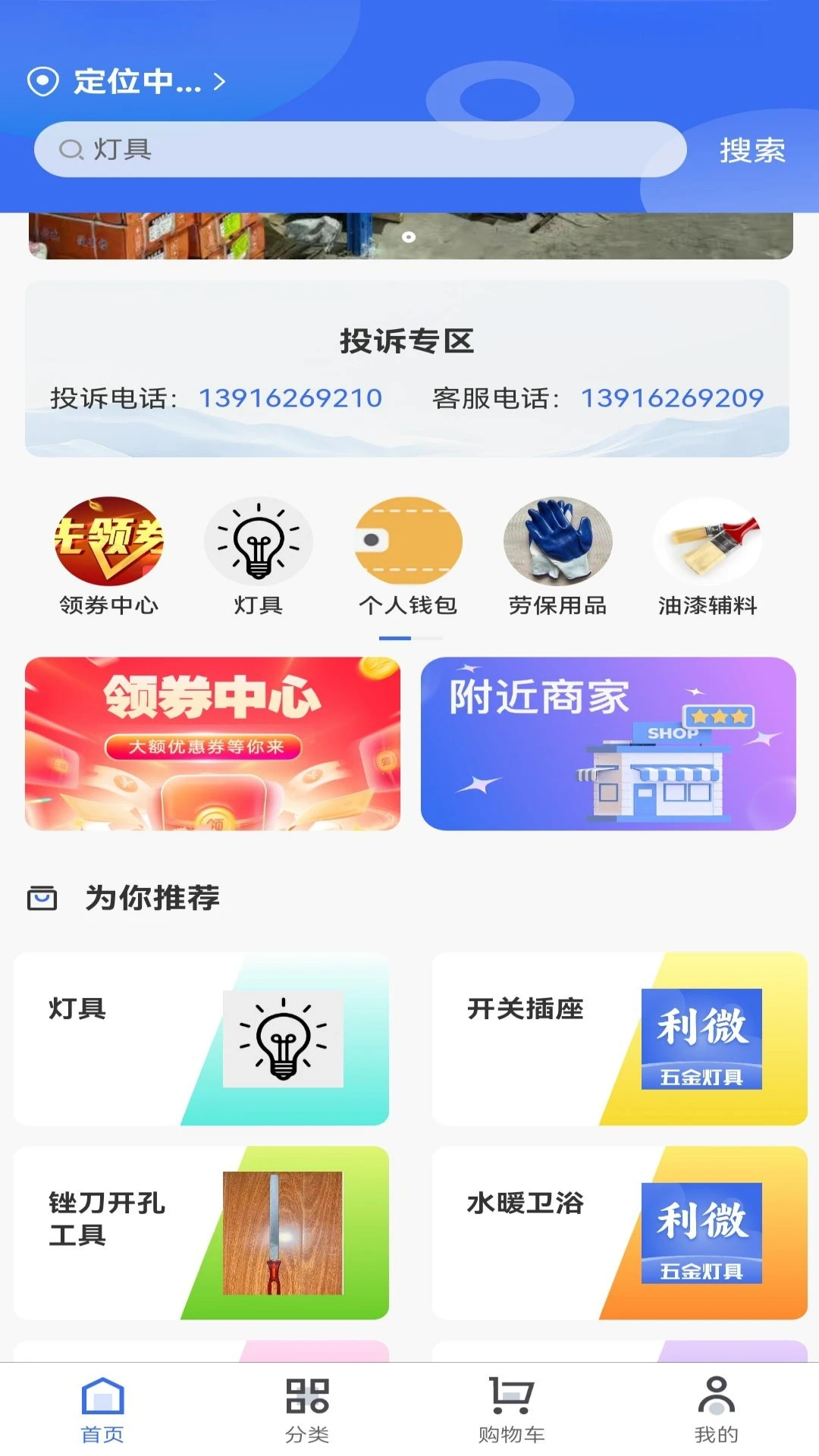Open the 领券中心 coupon center icon

click(x=108, y=541)
